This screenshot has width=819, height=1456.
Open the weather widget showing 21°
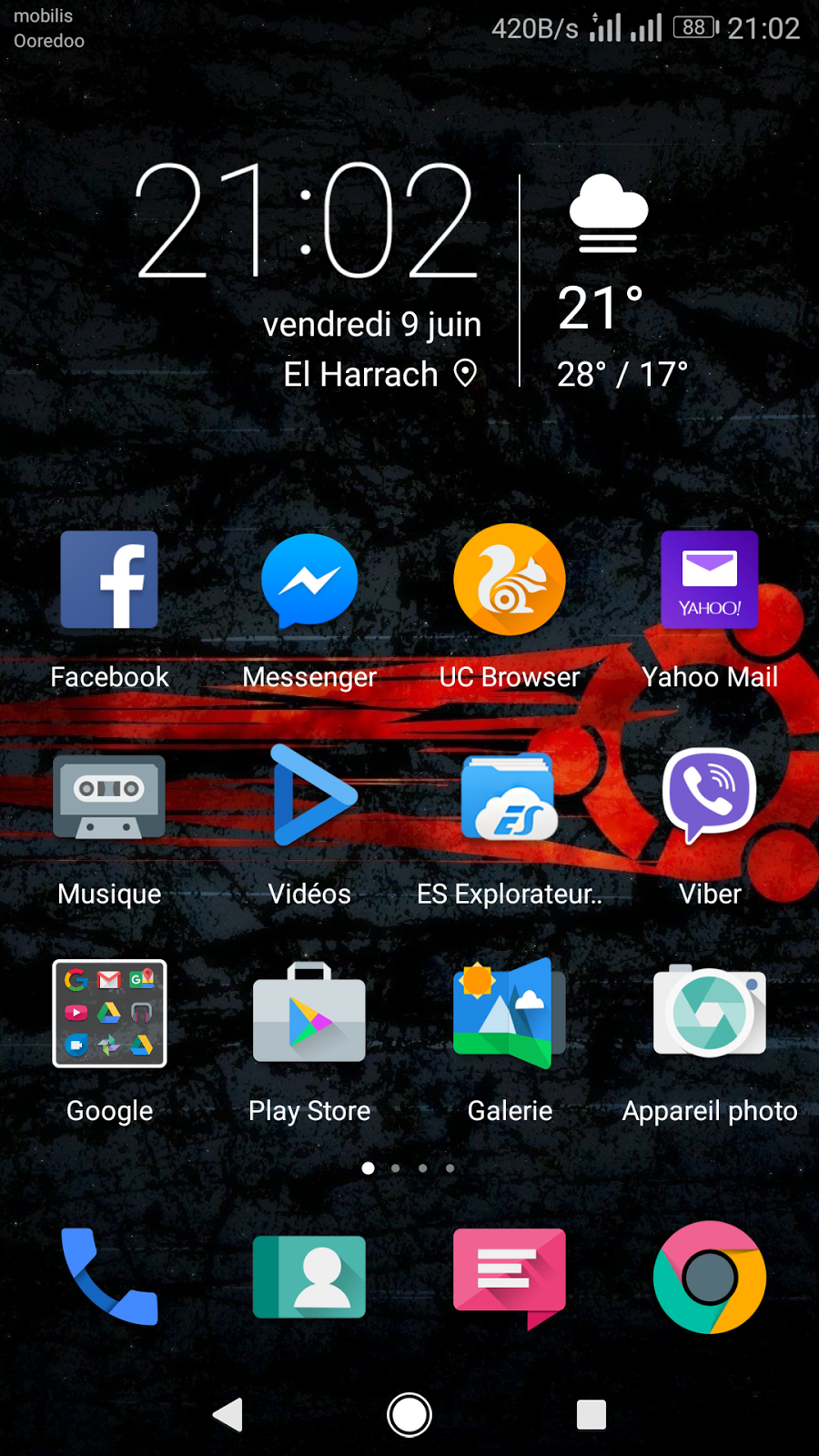click(x=608, y=282)
